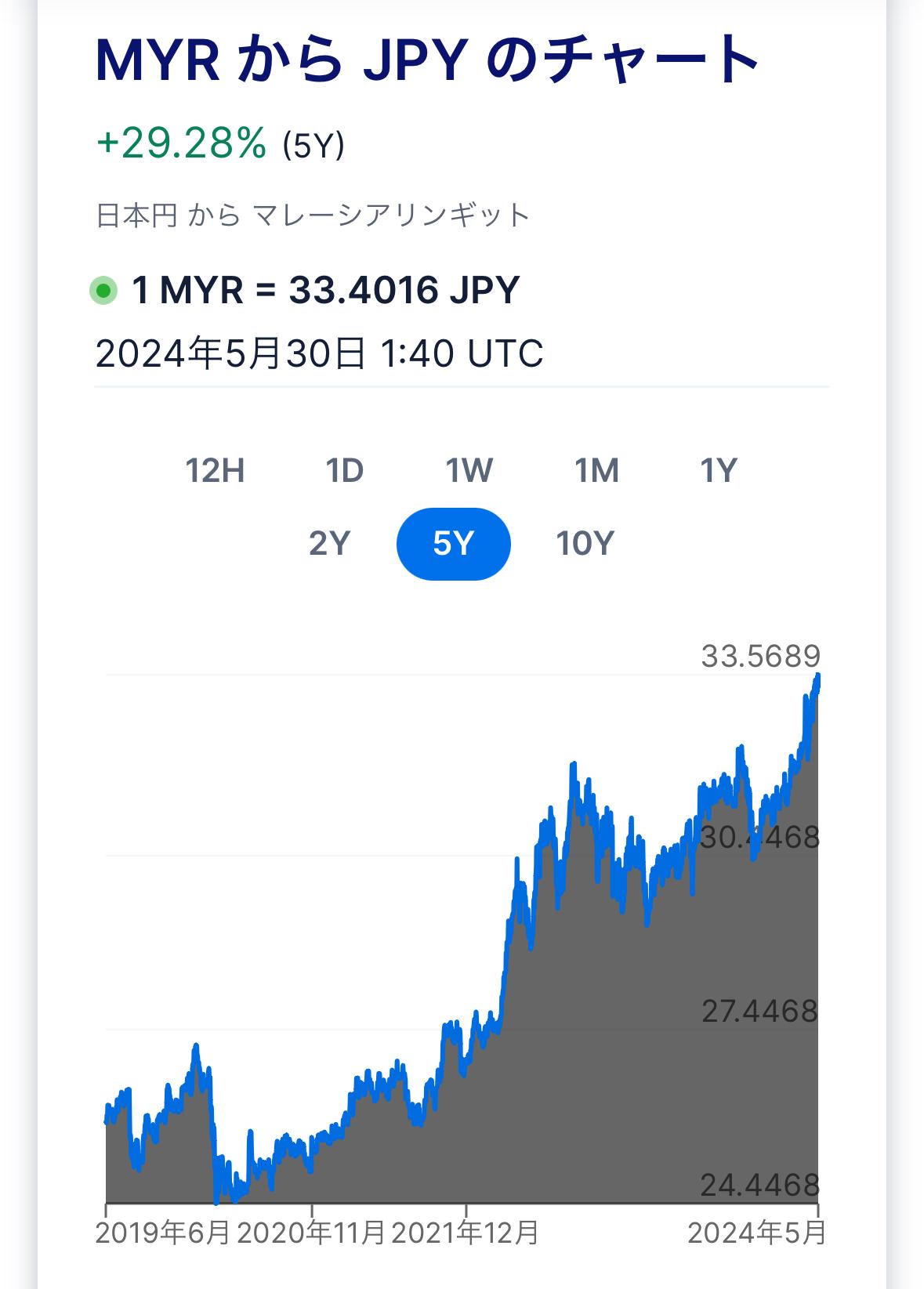Select the 12H time range
This screenshot has width=924, height=1289.
click(215, 471)
